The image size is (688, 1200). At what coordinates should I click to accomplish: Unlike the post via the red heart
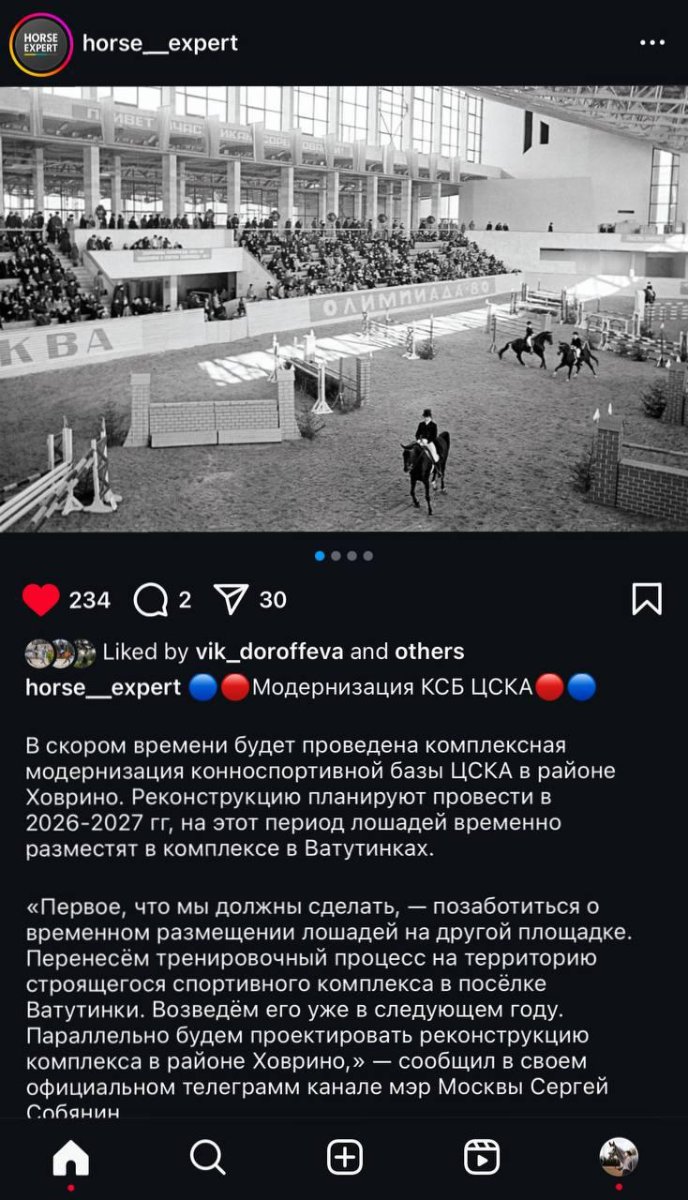click(x=41, y=599)
